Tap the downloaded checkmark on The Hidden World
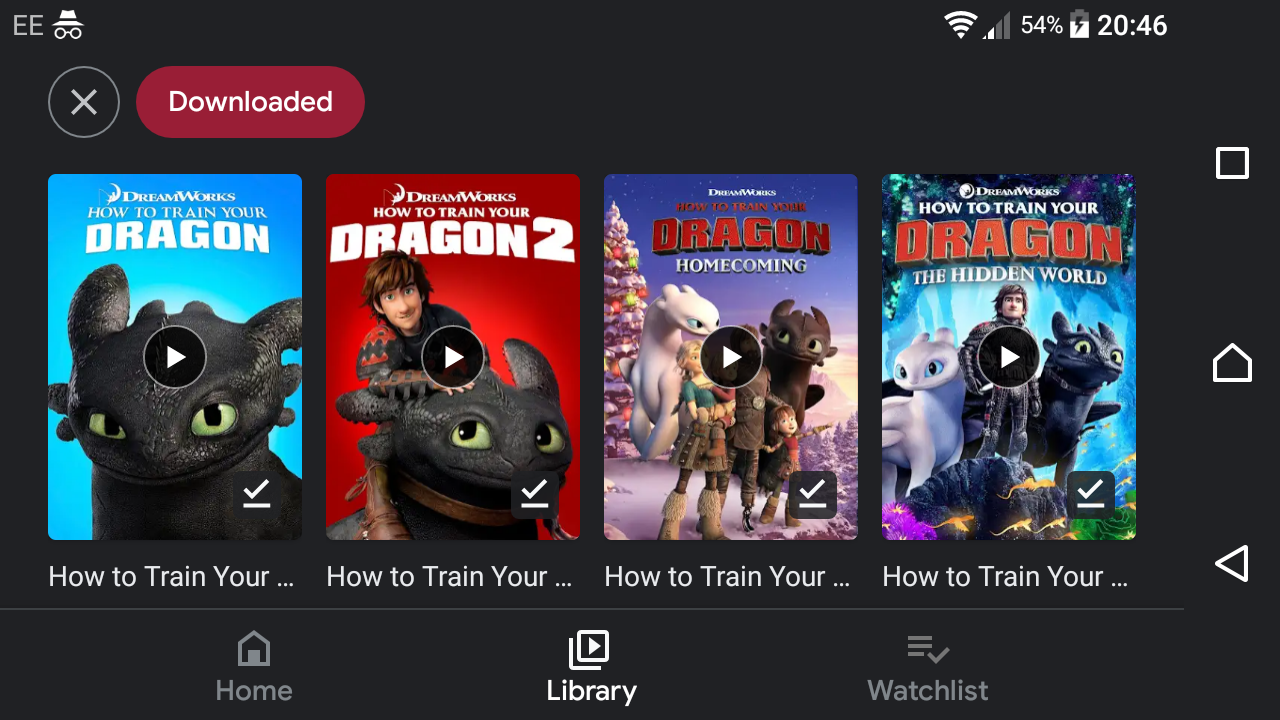 [x=1091, y=494]
